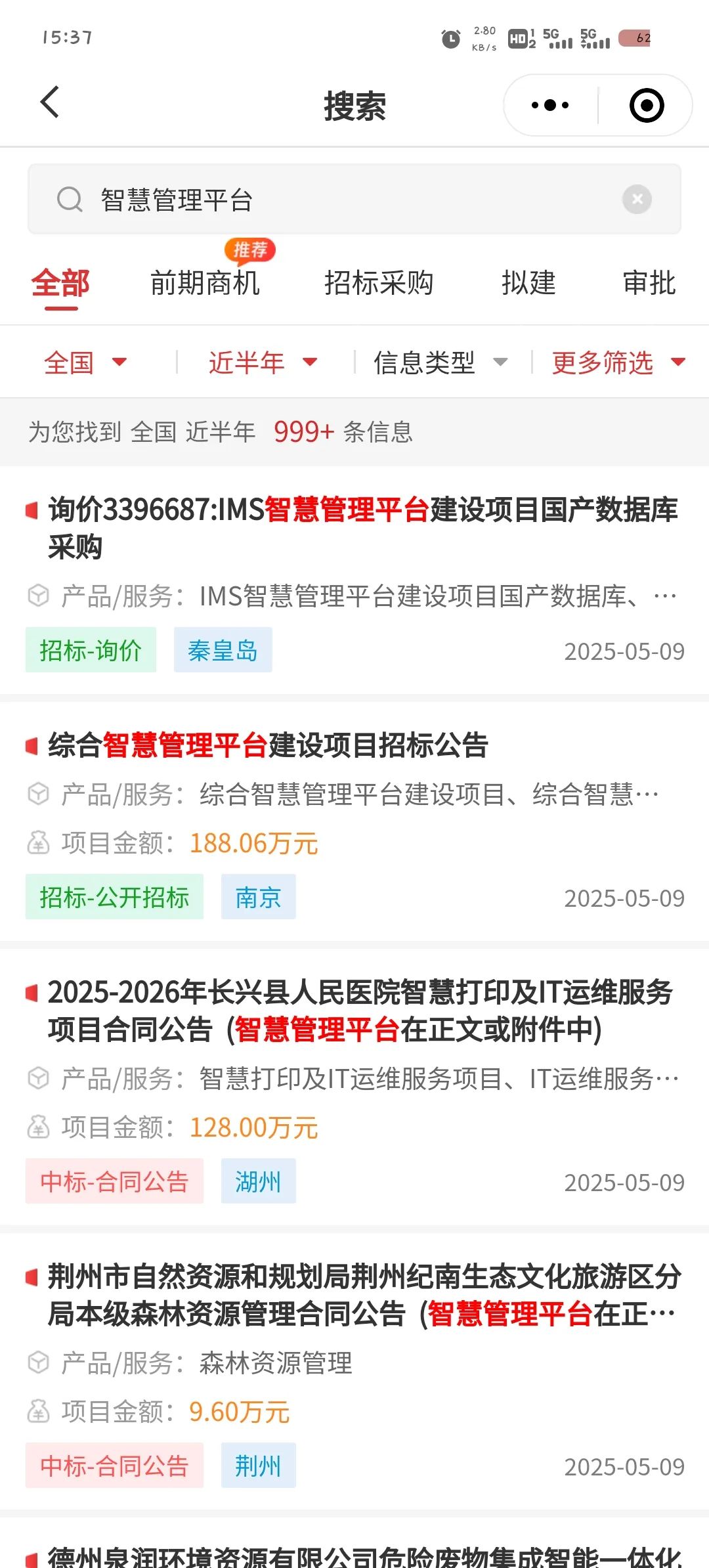Open the mini program more options menu
This screenshot has height=1568, width=709.
click(550, 105)
